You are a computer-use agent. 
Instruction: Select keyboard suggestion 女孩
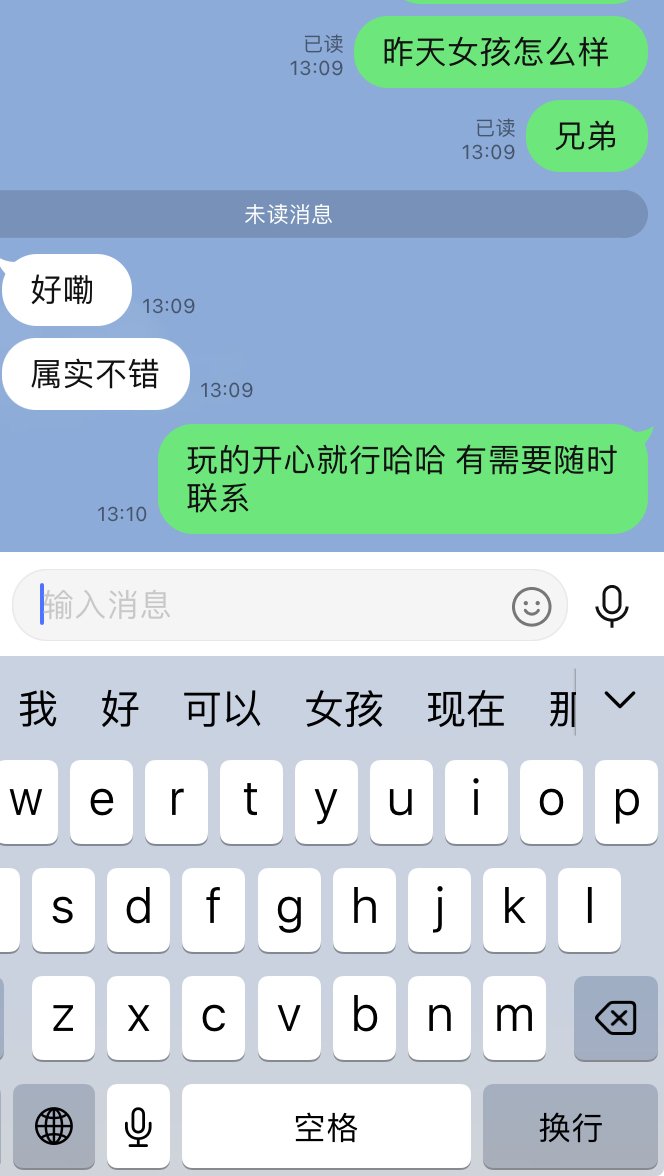344,709
